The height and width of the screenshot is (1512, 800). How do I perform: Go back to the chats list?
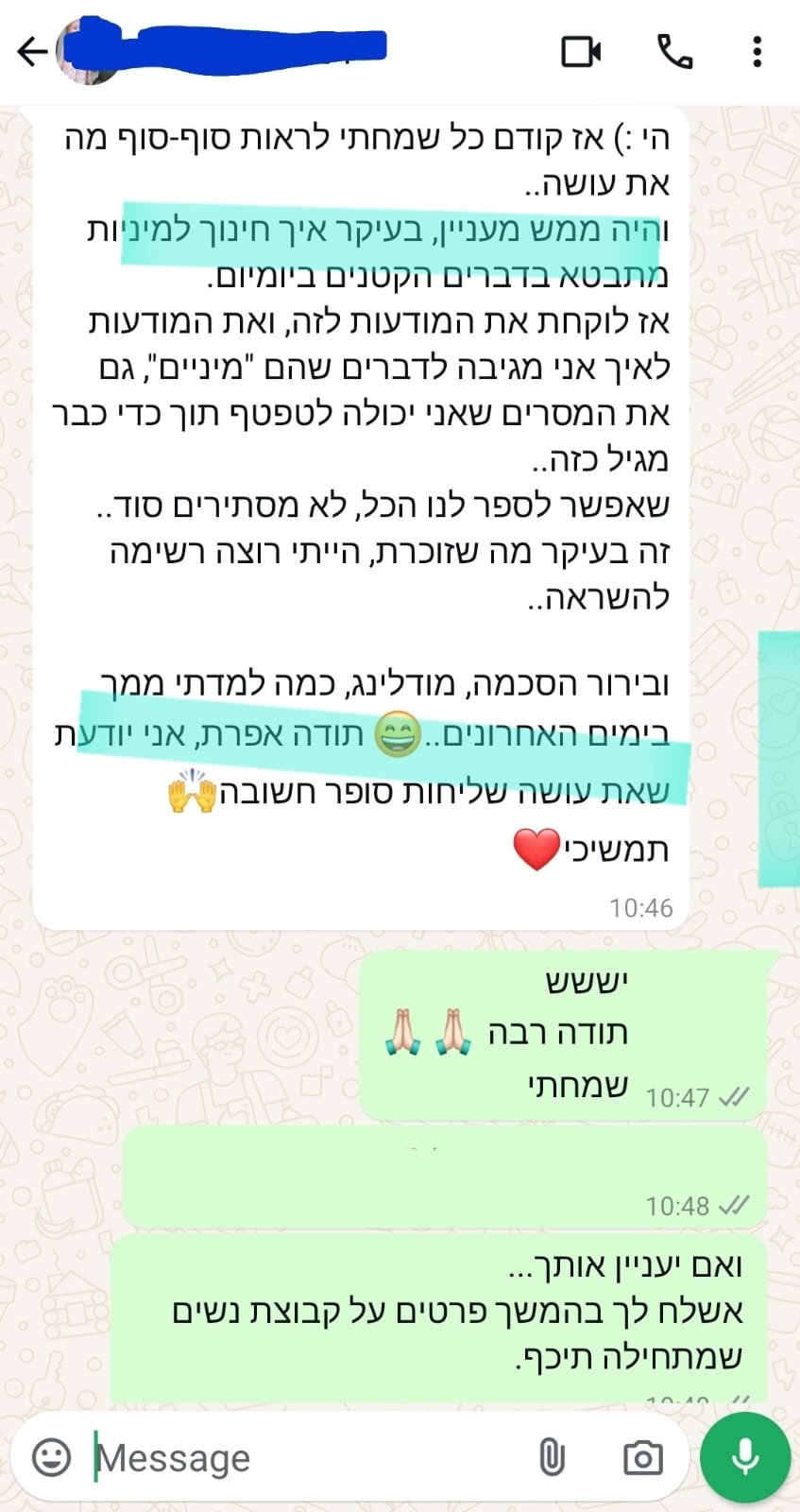31,51
